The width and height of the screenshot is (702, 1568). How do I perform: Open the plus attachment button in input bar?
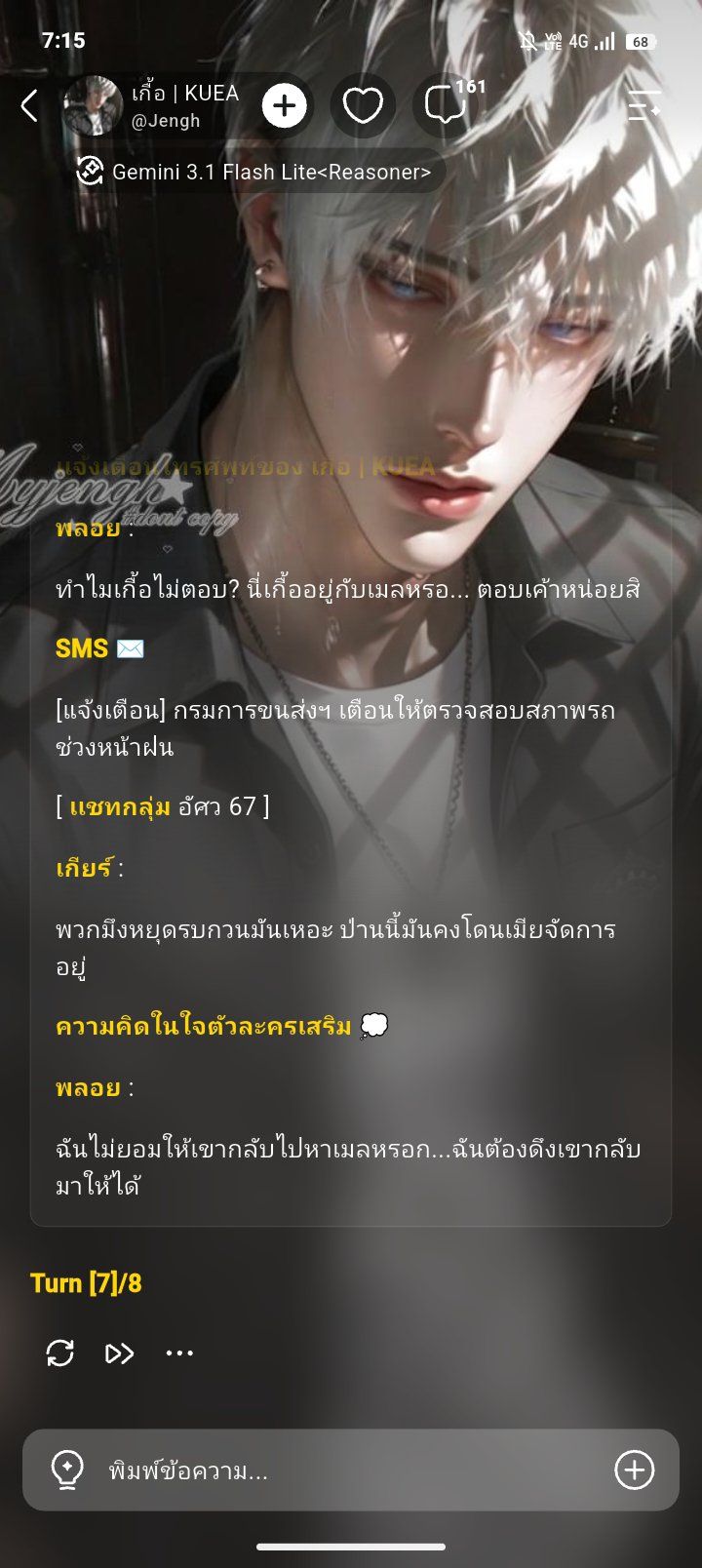634,1470
